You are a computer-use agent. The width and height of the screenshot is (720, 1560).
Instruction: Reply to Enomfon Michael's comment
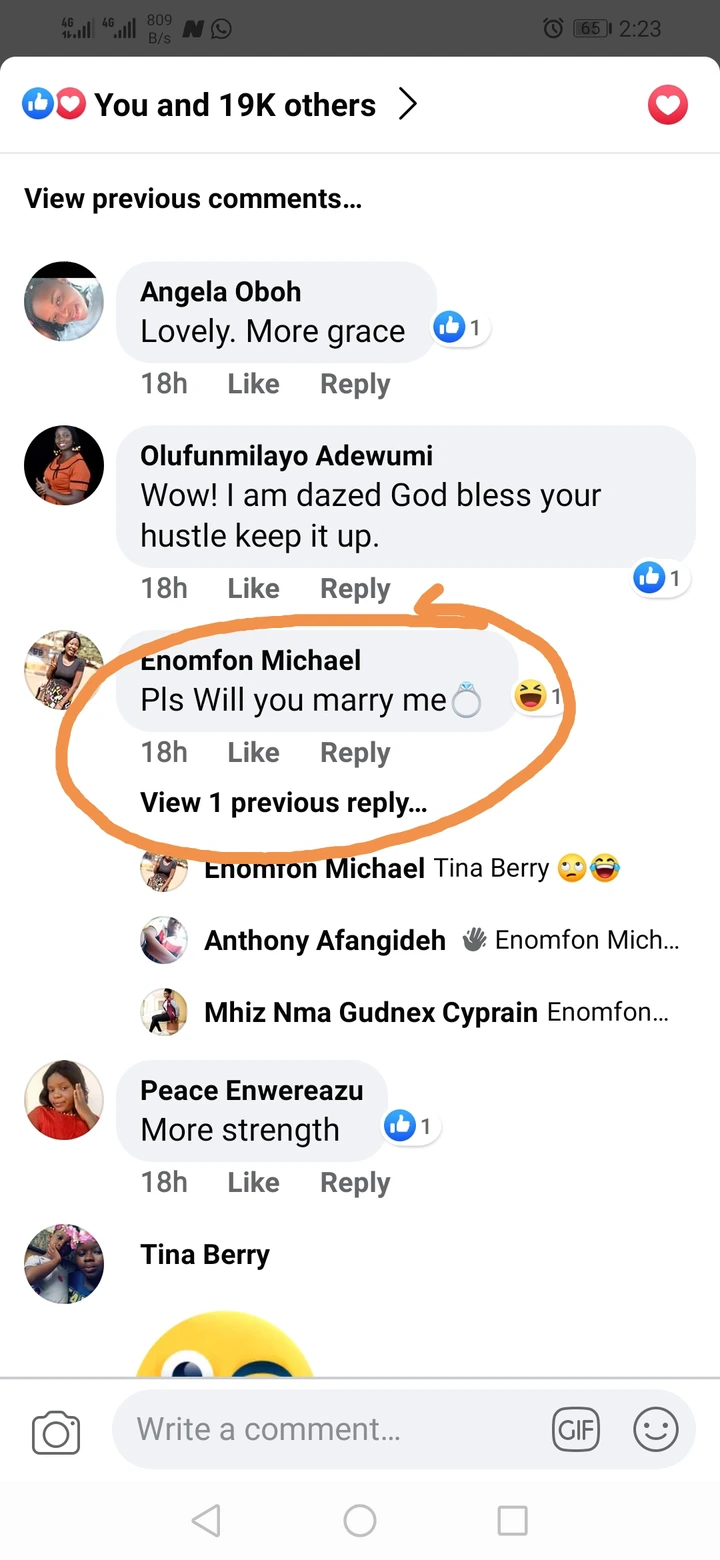pos(354,752)
